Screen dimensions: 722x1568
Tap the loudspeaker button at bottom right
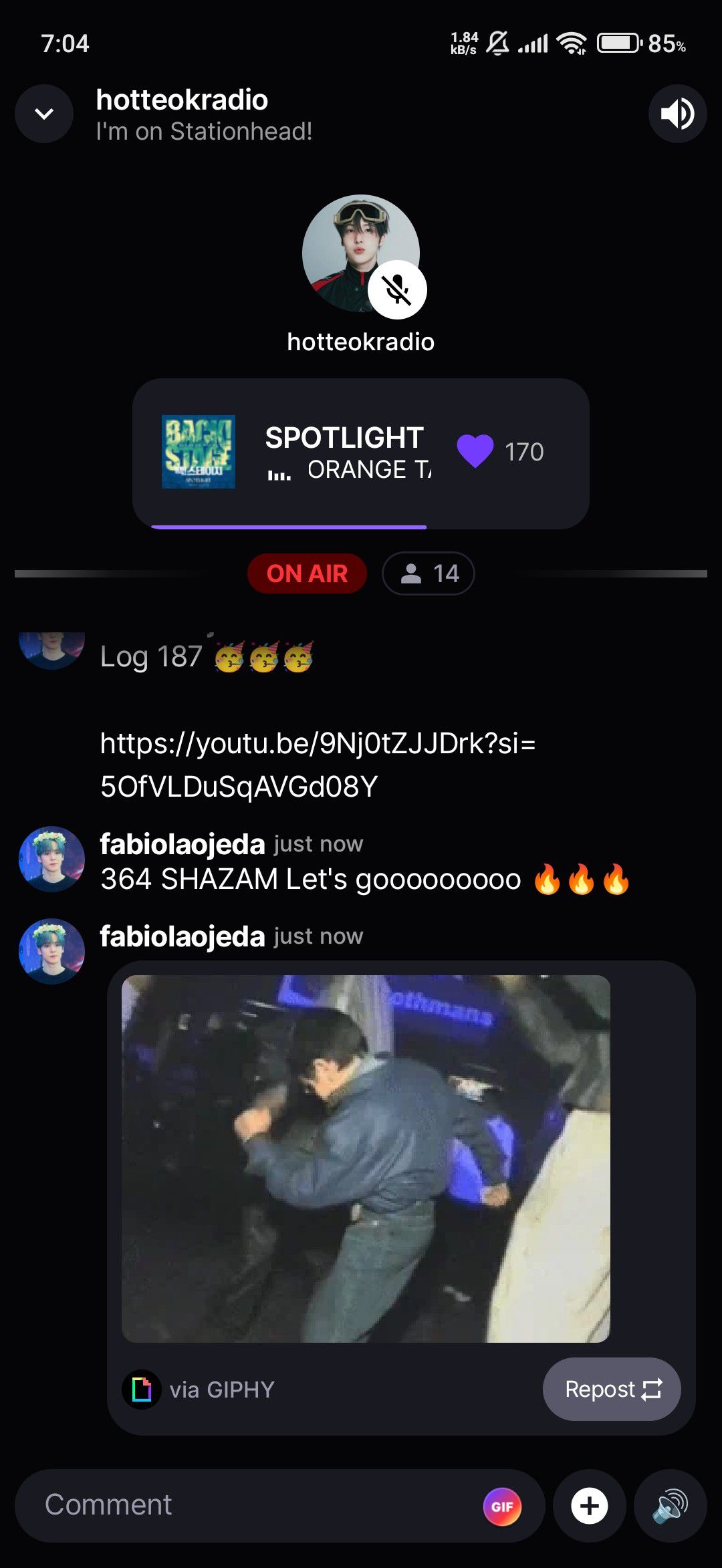click(x=670, y=1506)
